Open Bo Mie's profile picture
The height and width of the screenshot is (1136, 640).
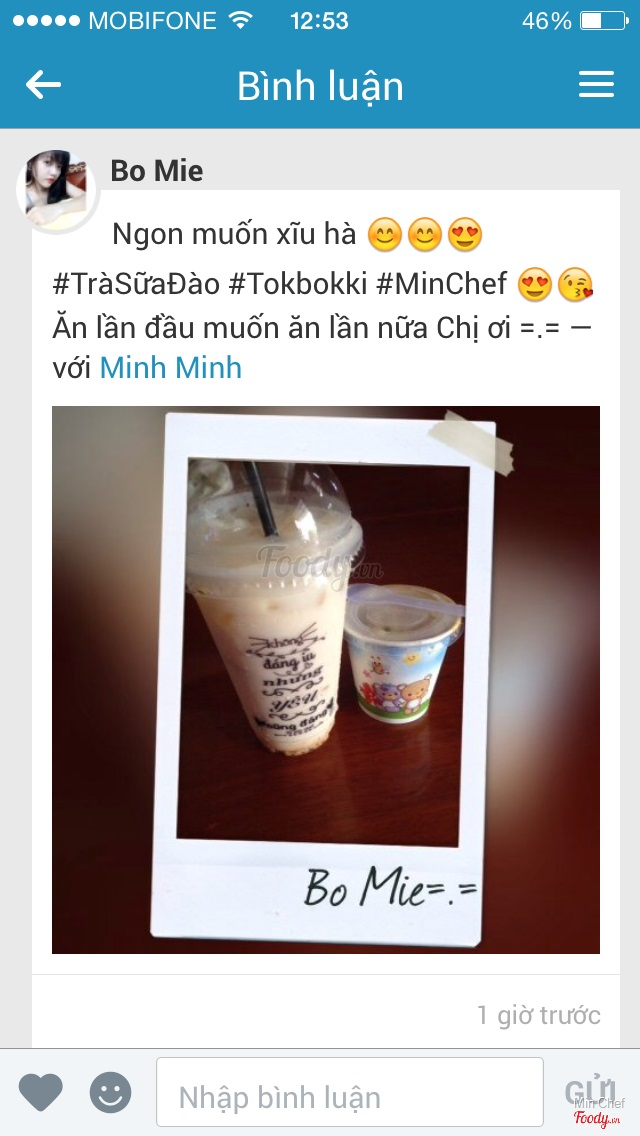tap(55, 188)
